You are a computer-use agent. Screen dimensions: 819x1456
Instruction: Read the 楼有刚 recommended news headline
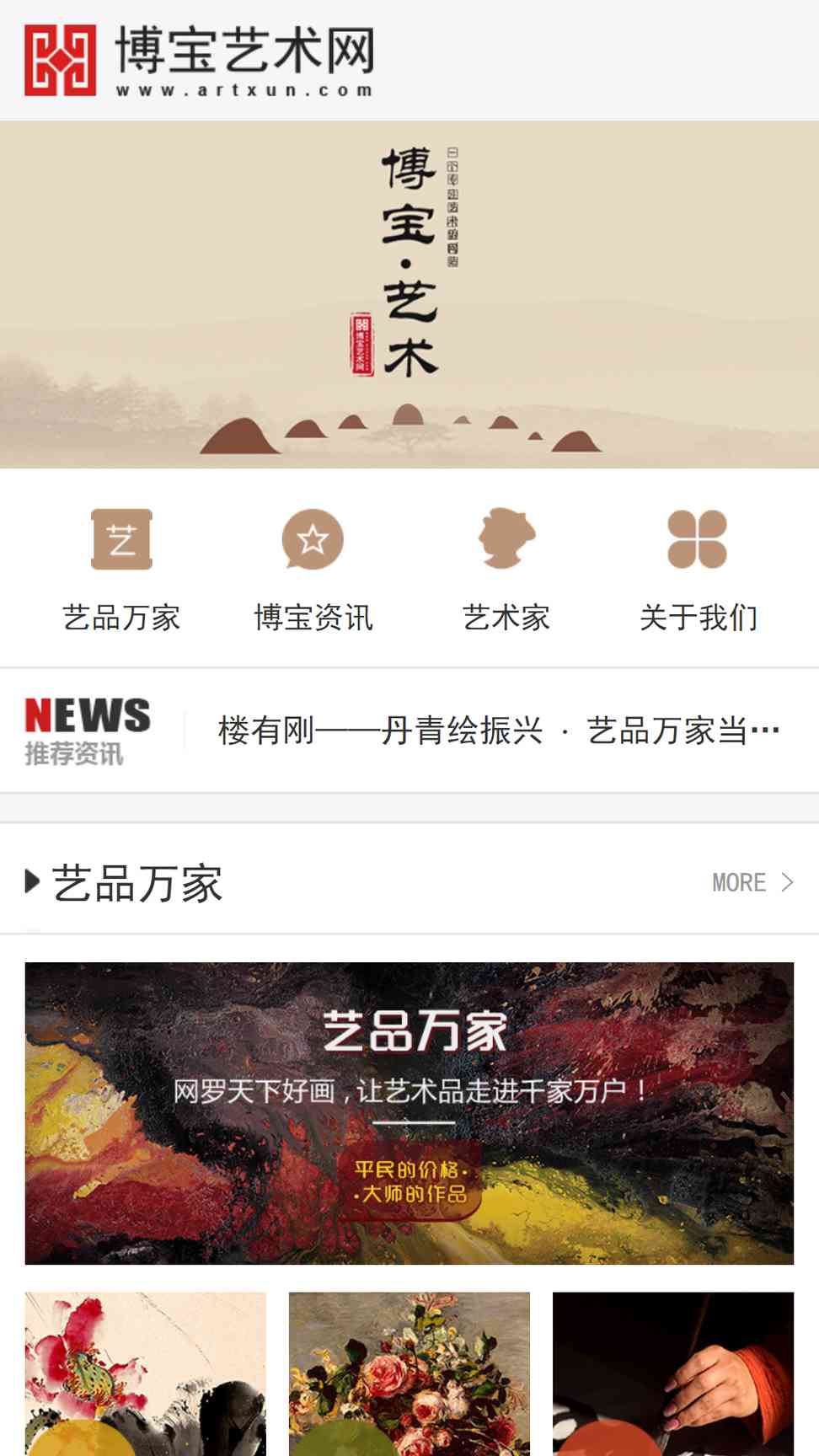coord(499,731)
